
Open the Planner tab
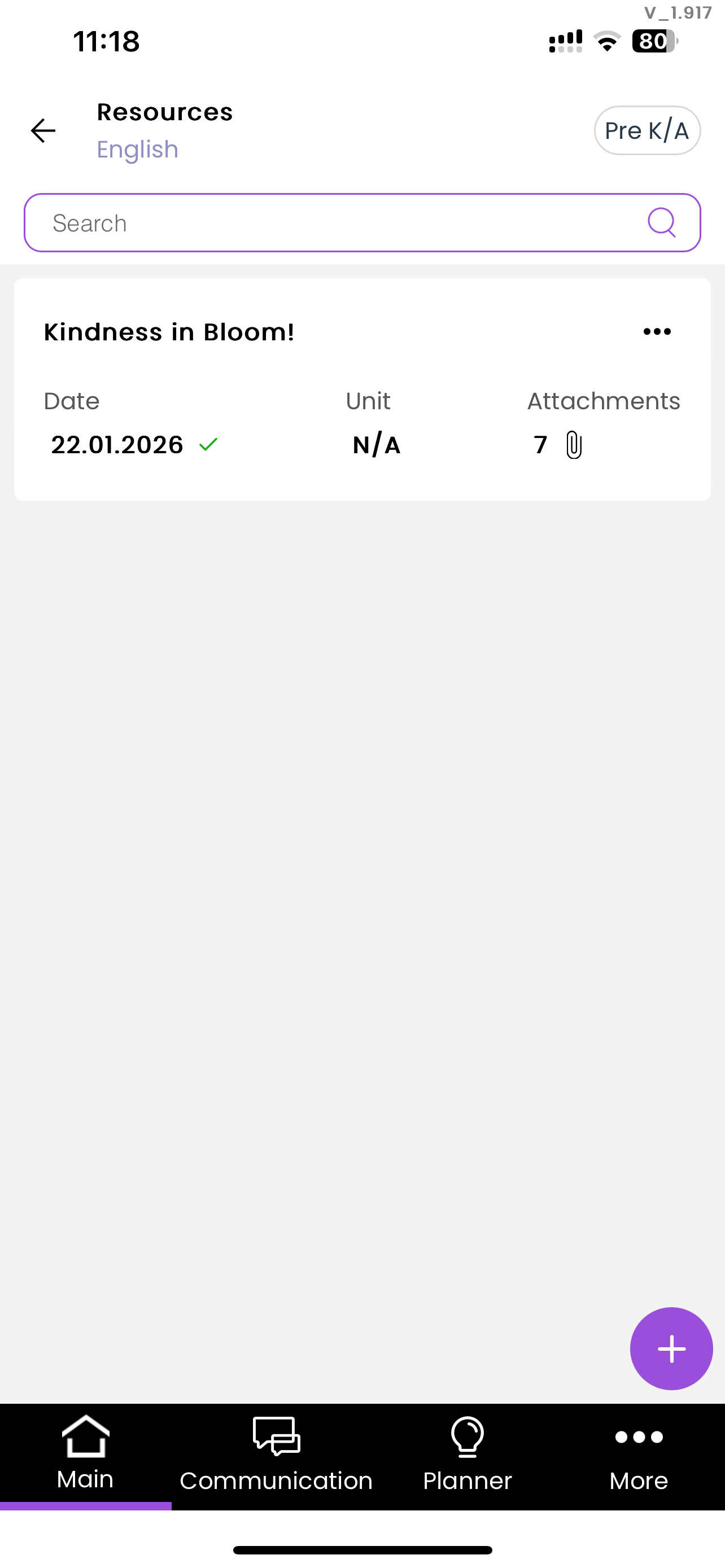pos(467,1455)
